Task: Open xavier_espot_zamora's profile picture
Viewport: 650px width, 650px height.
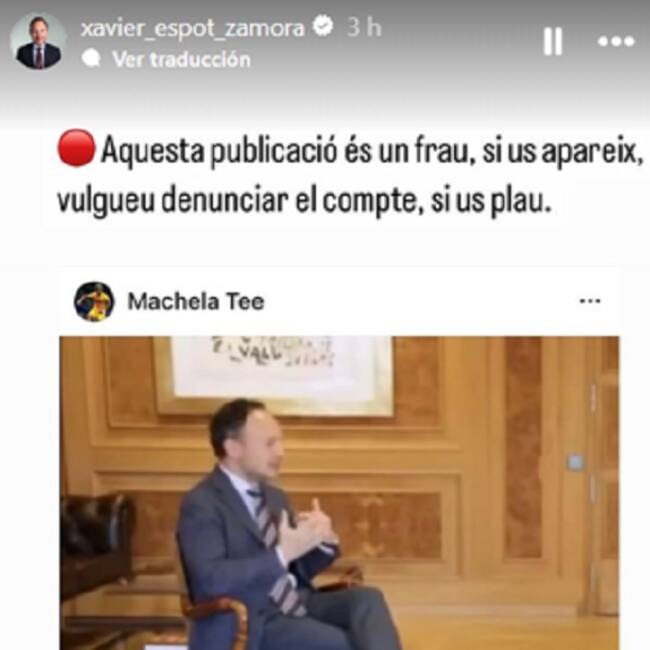Action: coord(38,41)
